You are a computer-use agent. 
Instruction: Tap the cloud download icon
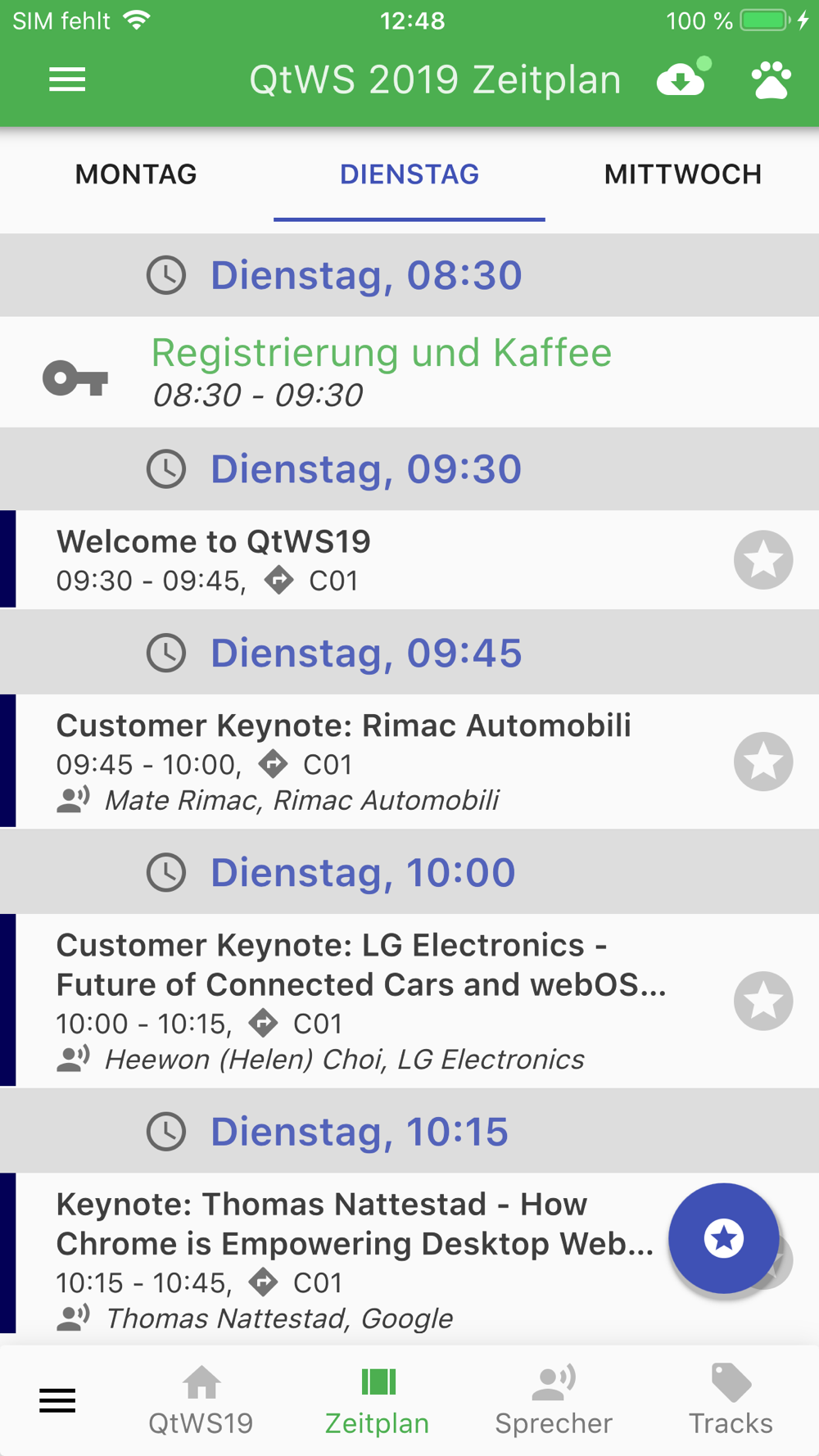pyautogui.click(x=682, y=78)
